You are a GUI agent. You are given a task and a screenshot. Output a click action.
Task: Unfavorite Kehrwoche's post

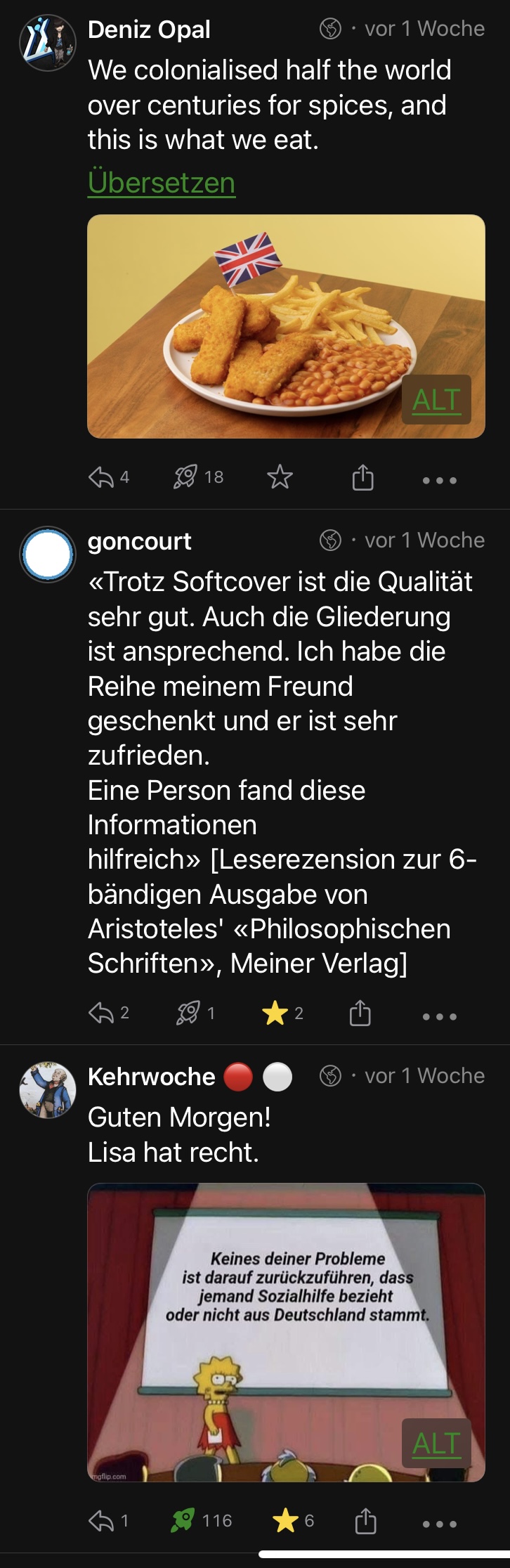(x=285, y=1522)
